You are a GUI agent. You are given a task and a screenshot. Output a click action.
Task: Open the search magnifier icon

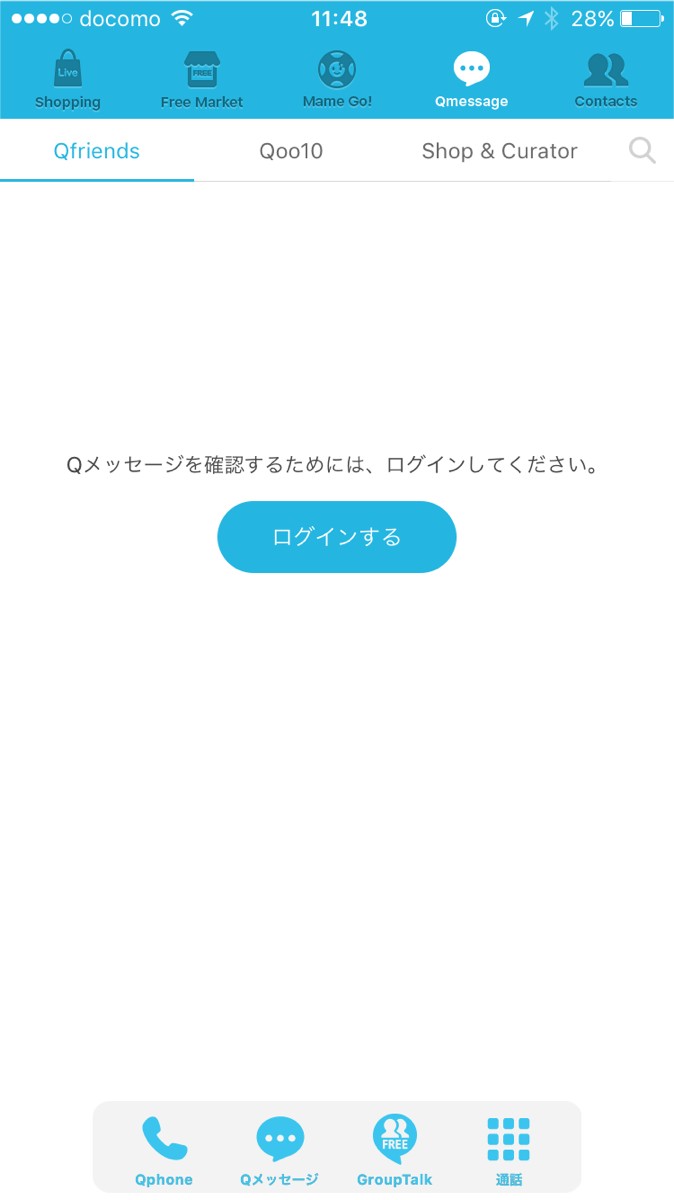(642, 151)
